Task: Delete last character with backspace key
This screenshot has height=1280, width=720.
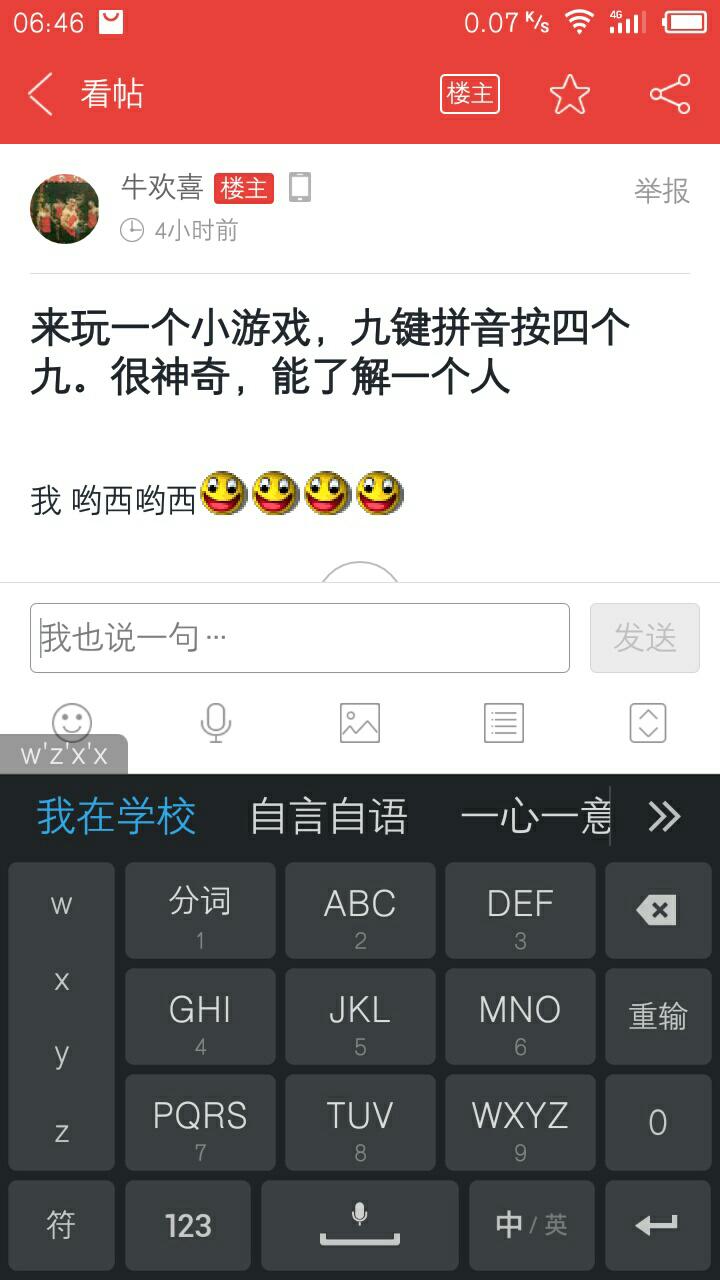Action: (x=657, y=910)
